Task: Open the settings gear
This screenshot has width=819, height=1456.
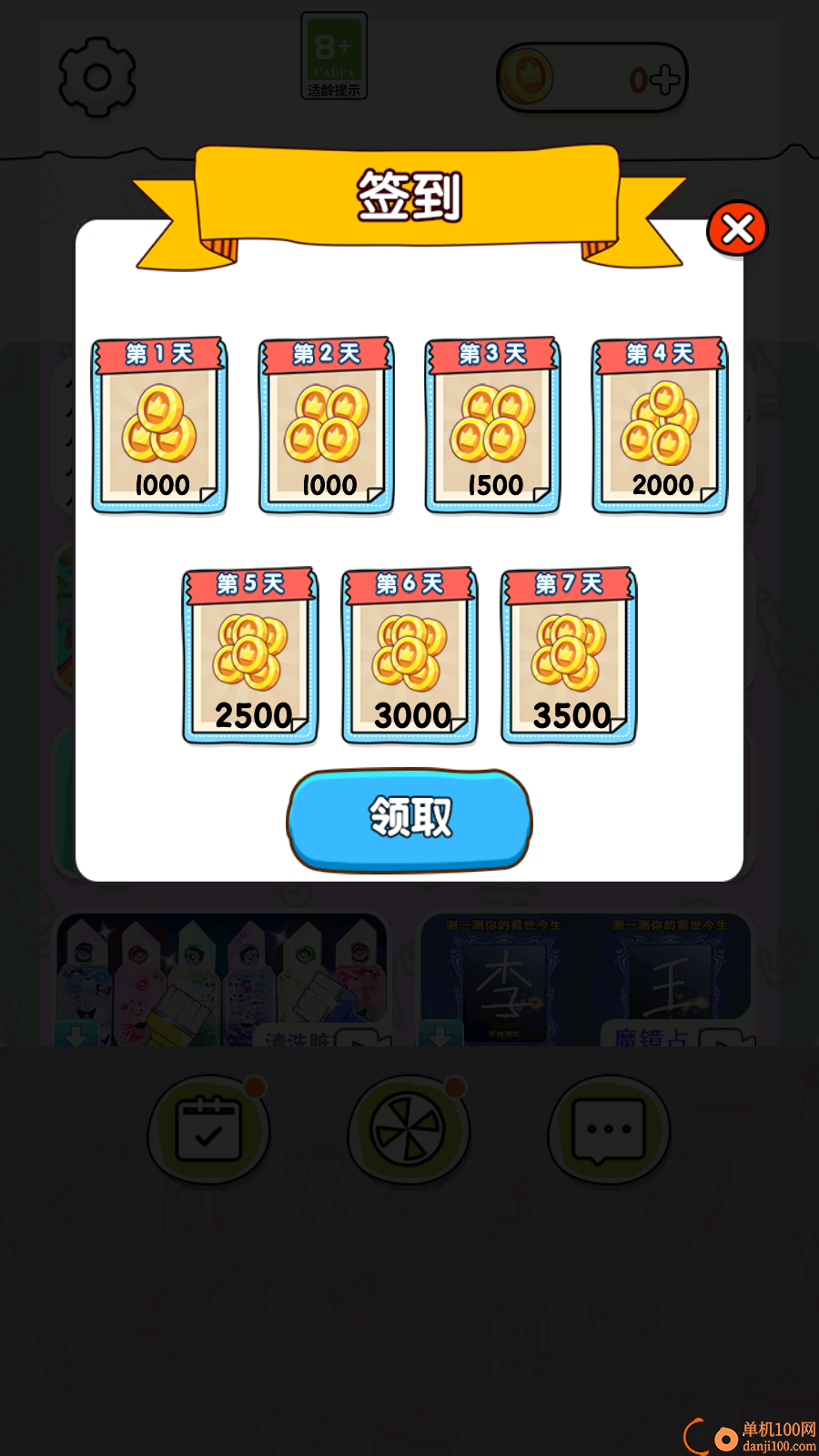Action: tap(96, 78)
